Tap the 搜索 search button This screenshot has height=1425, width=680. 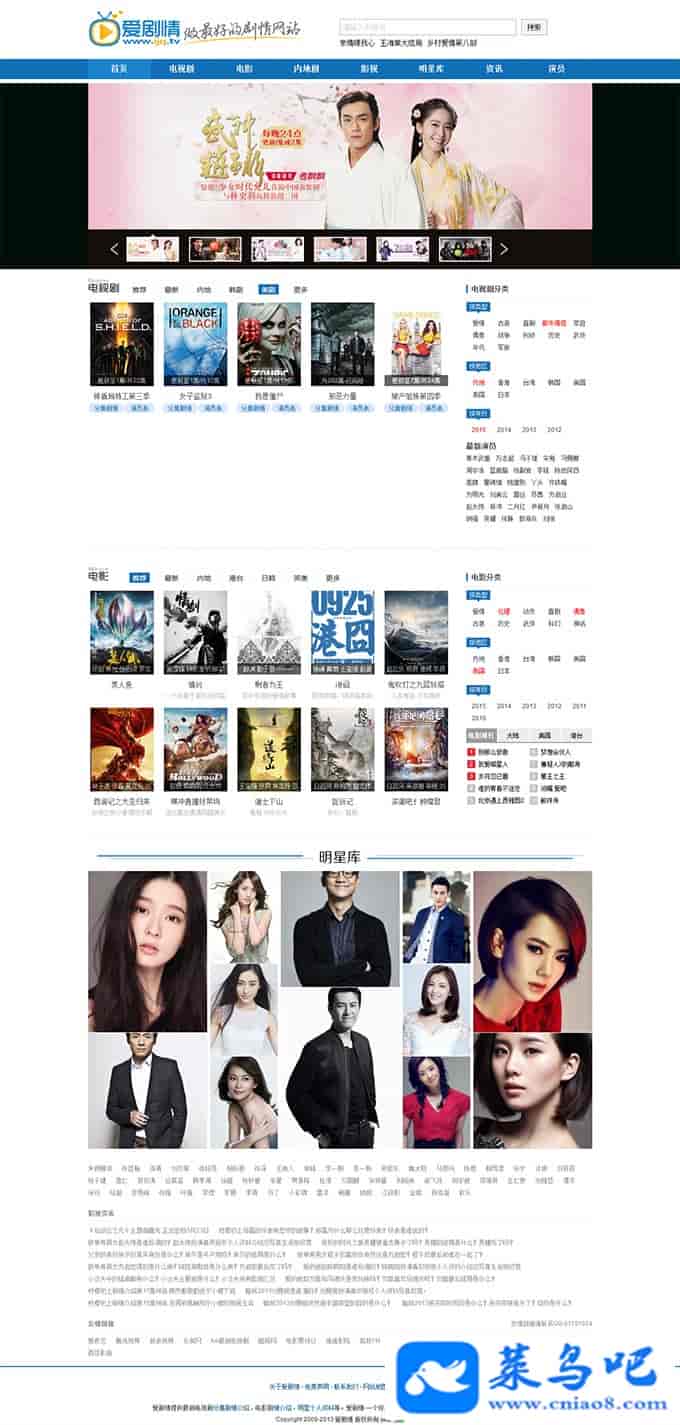point(534,27)
